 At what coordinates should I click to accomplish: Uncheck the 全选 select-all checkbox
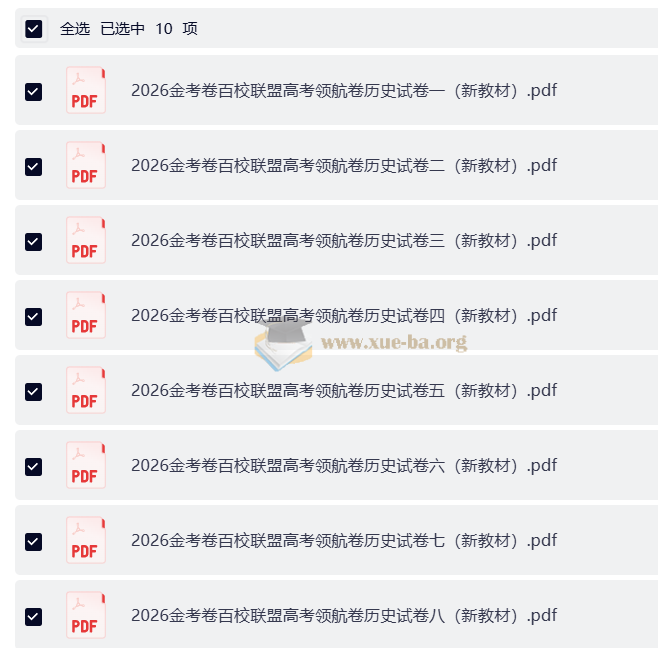34,29
